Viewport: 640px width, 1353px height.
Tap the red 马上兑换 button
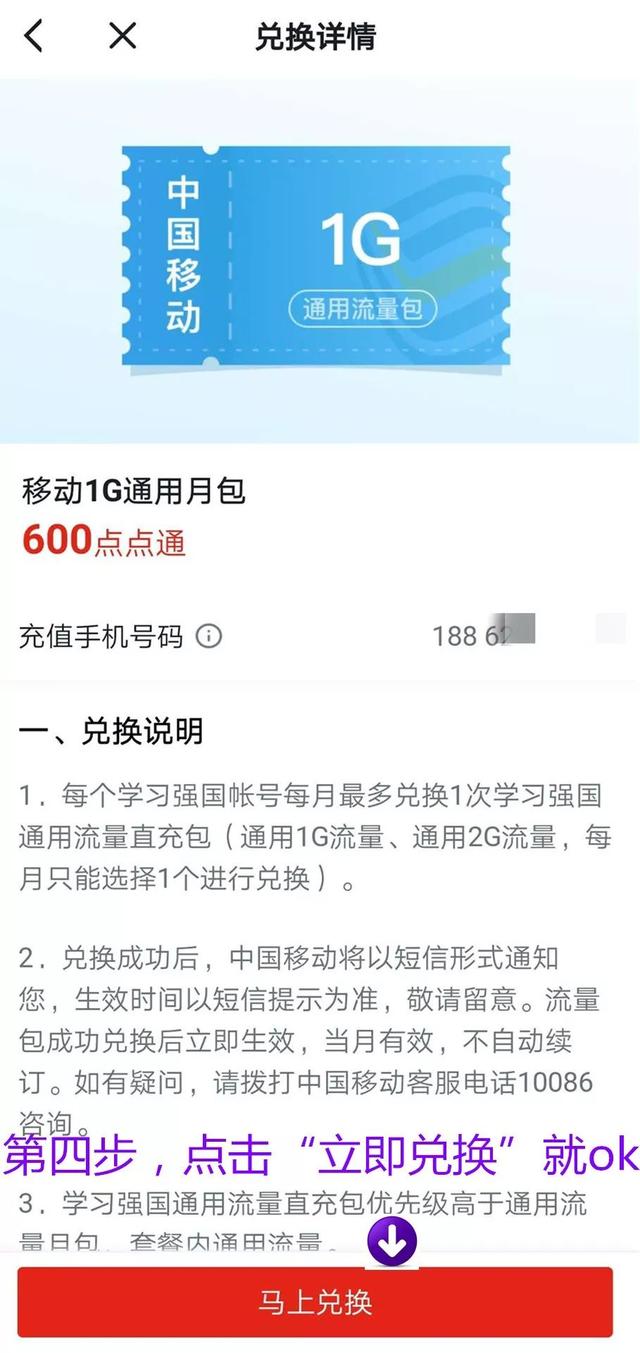[x=315, y=1302]
